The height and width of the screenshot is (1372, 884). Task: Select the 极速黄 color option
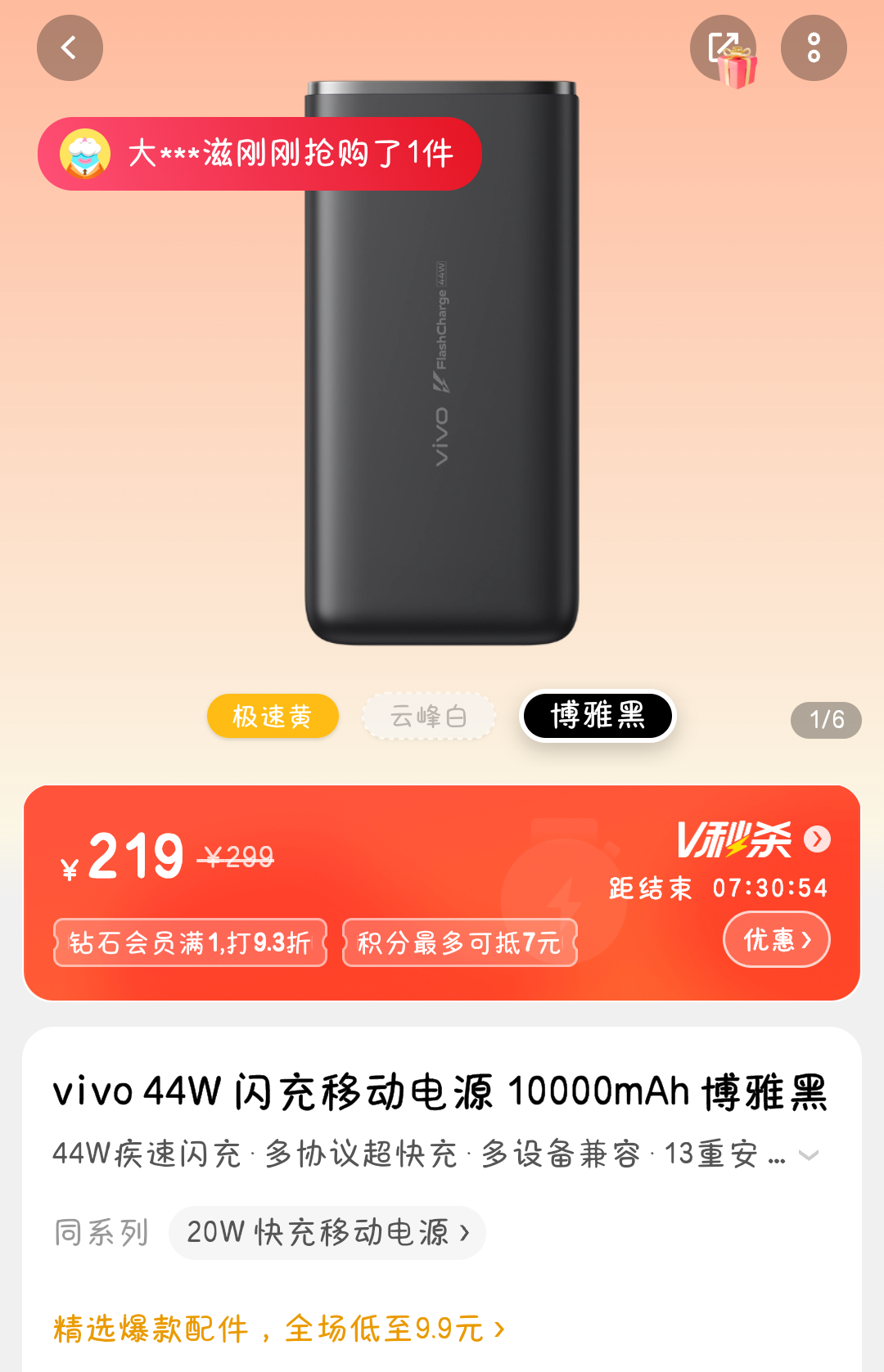coord(273,717)
